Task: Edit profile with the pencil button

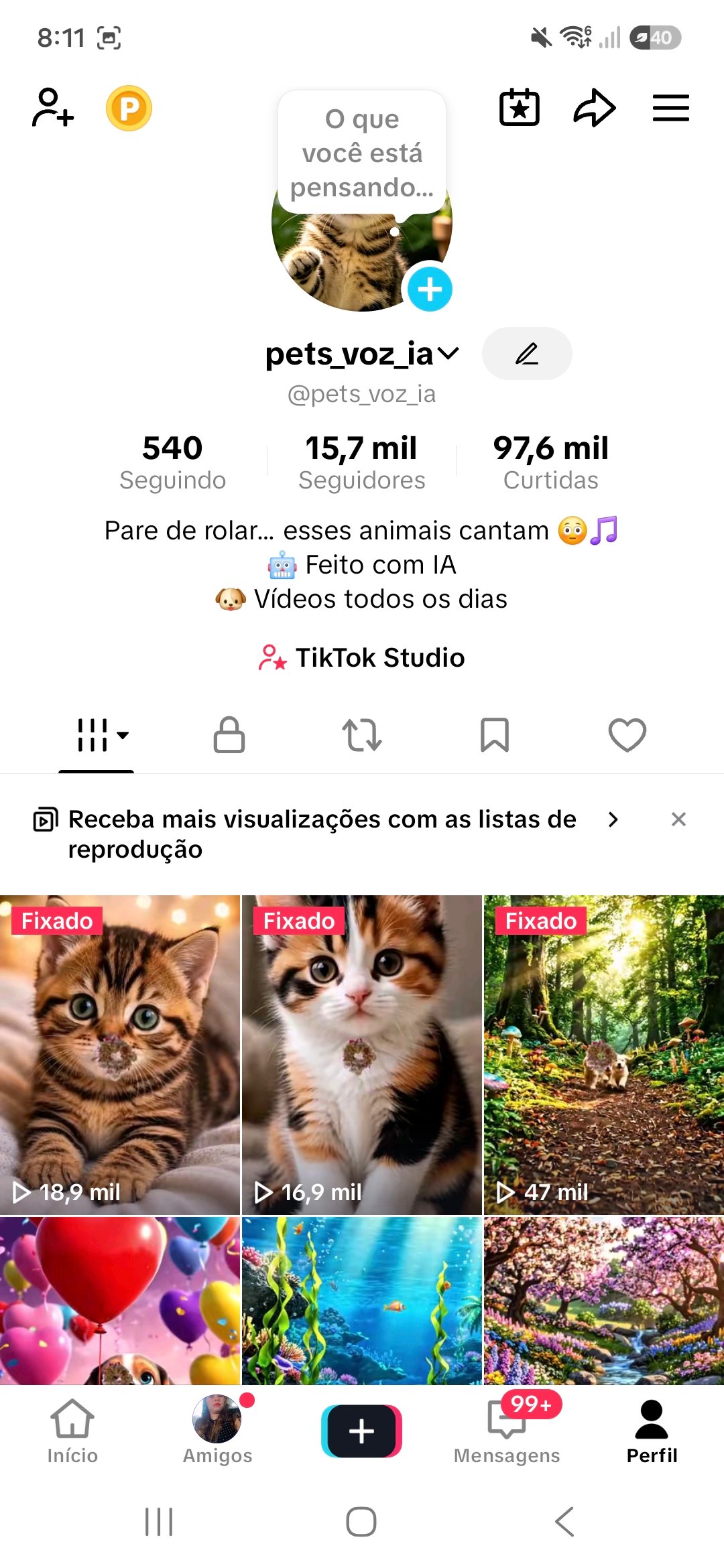Action: pos(527,353)
